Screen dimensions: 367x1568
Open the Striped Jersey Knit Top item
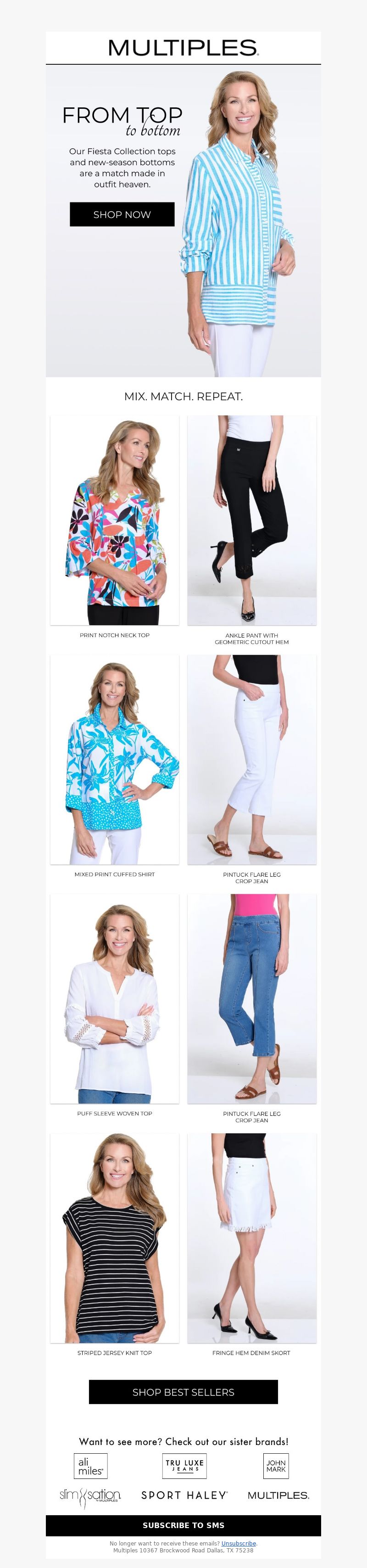[114, 1238]
